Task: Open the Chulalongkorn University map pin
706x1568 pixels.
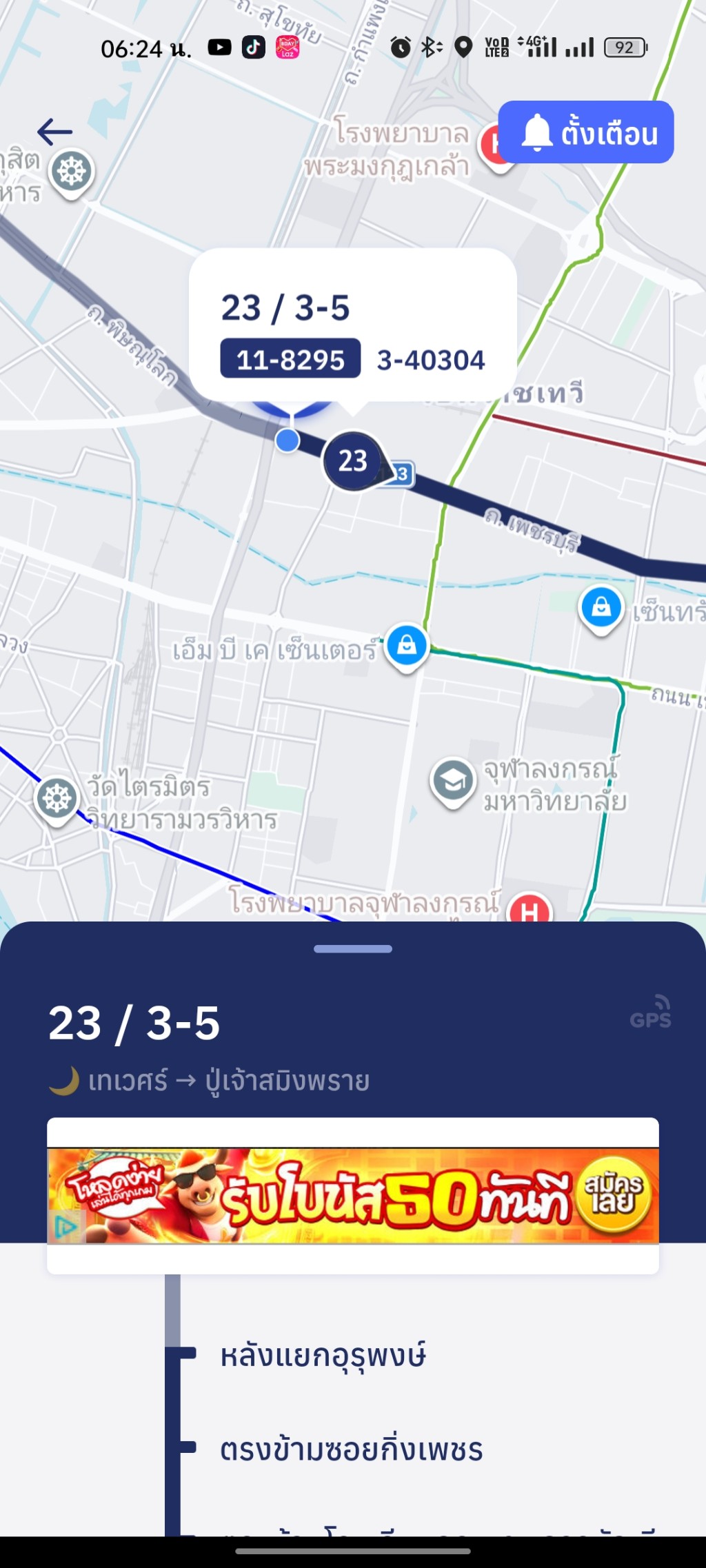Action: pos(453,781)
